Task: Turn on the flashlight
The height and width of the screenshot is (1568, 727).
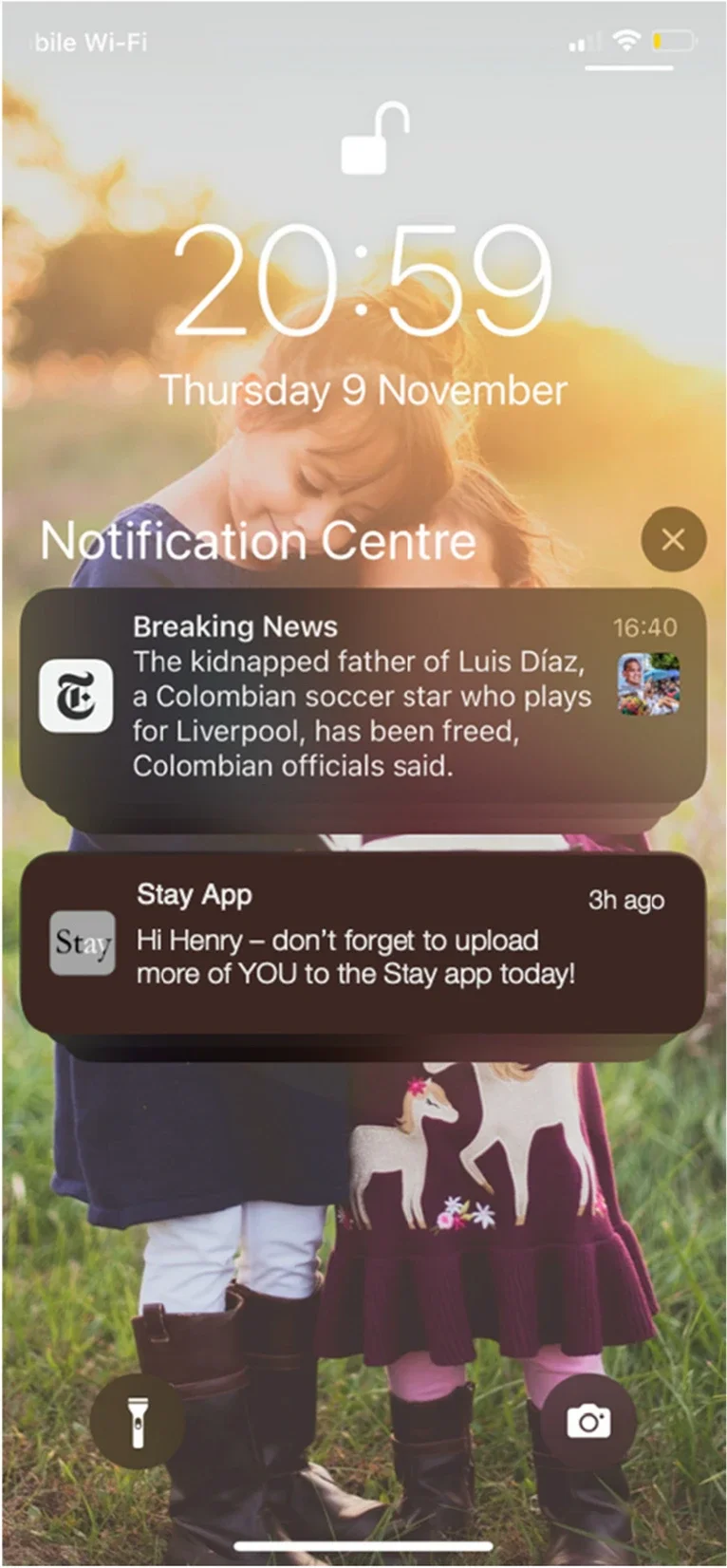Action: (138, 1421)
